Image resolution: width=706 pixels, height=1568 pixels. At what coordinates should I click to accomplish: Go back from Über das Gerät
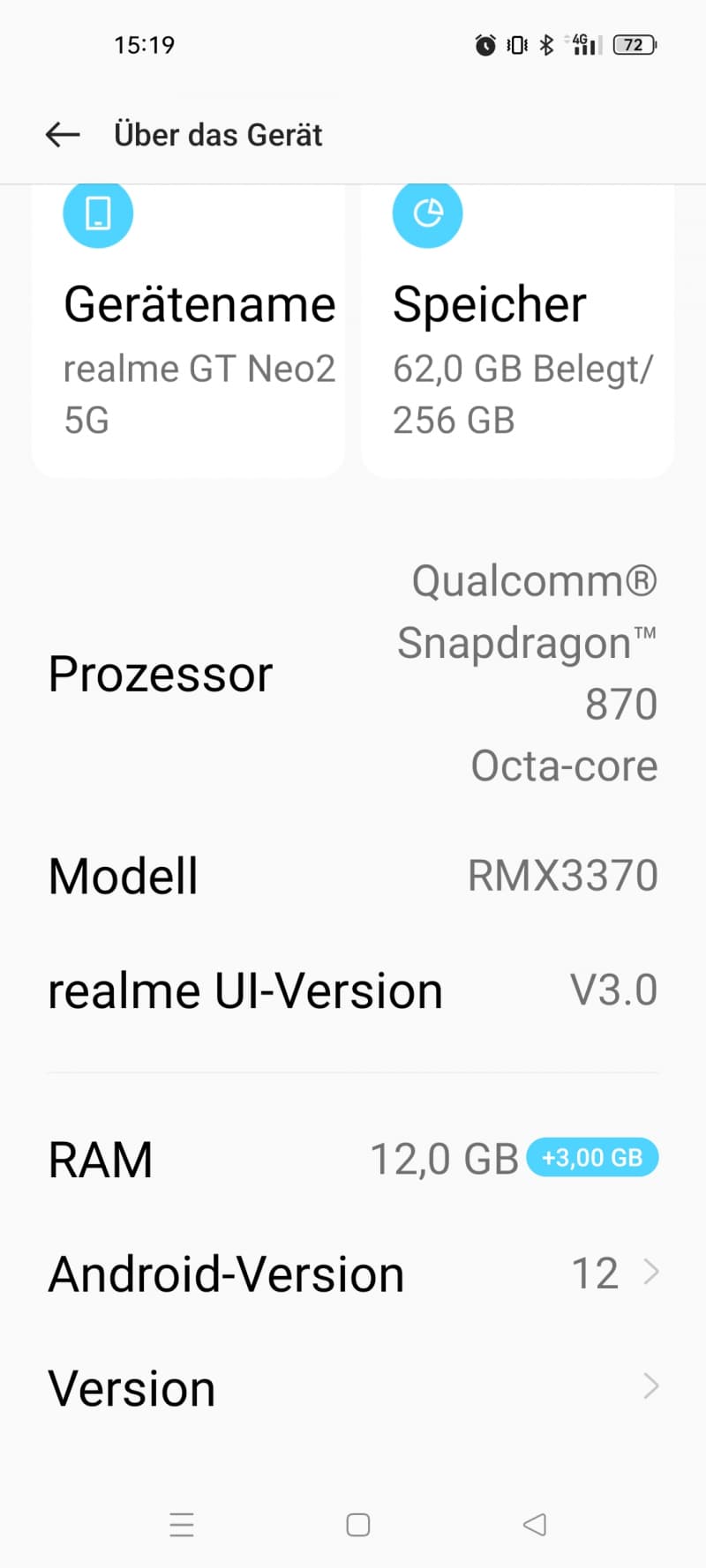[x=63, y=135]
